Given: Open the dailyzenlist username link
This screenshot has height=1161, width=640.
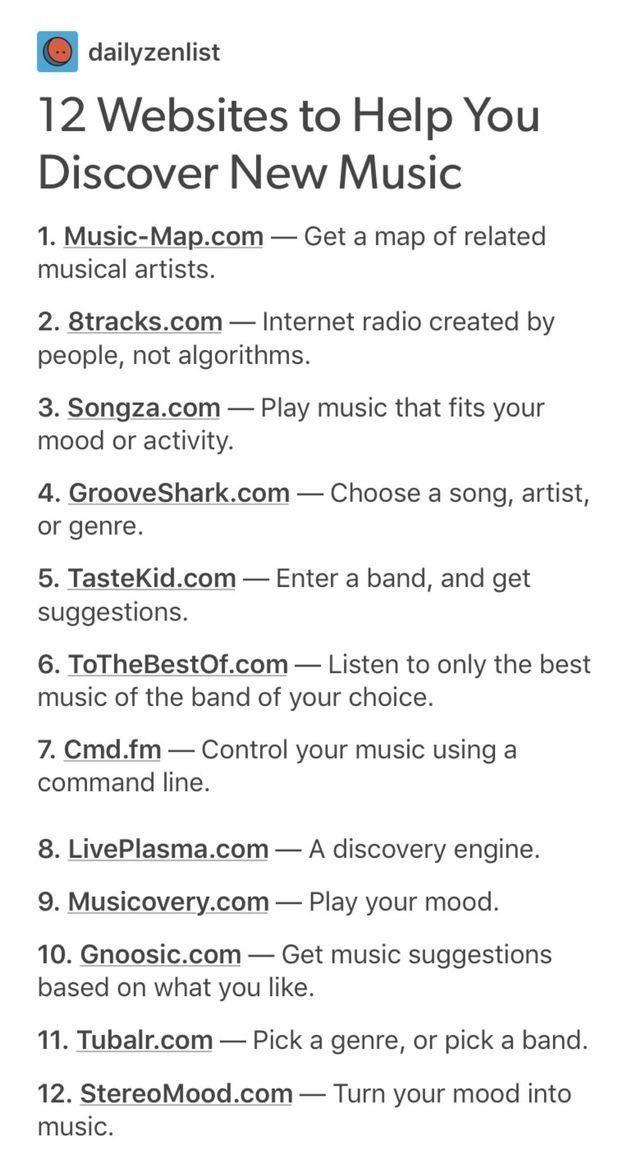Looking at the screenshot, I should [153, 52].
